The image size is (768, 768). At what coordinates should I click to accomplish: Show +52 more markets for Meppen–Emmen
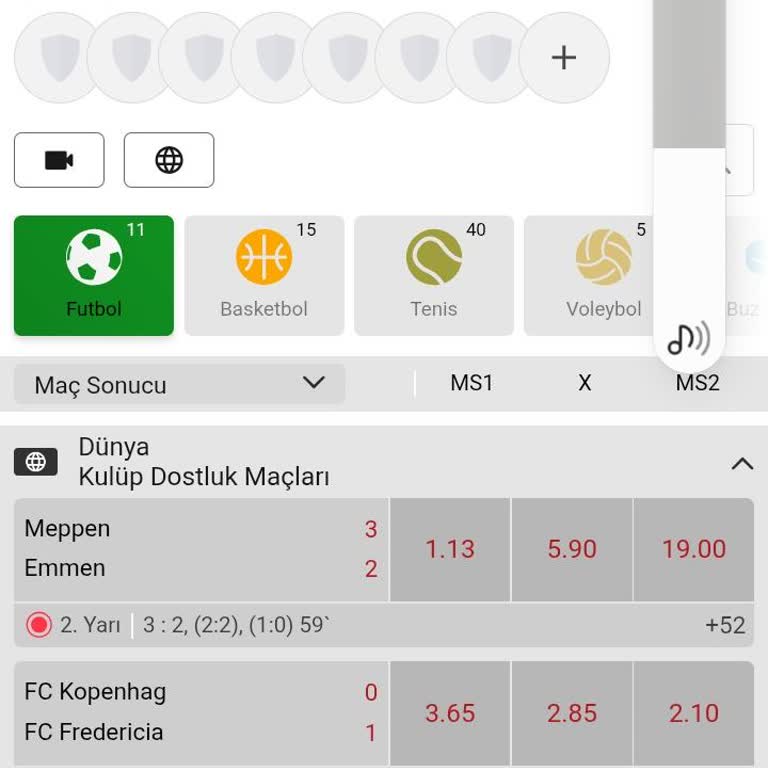(x=725, y=625)
